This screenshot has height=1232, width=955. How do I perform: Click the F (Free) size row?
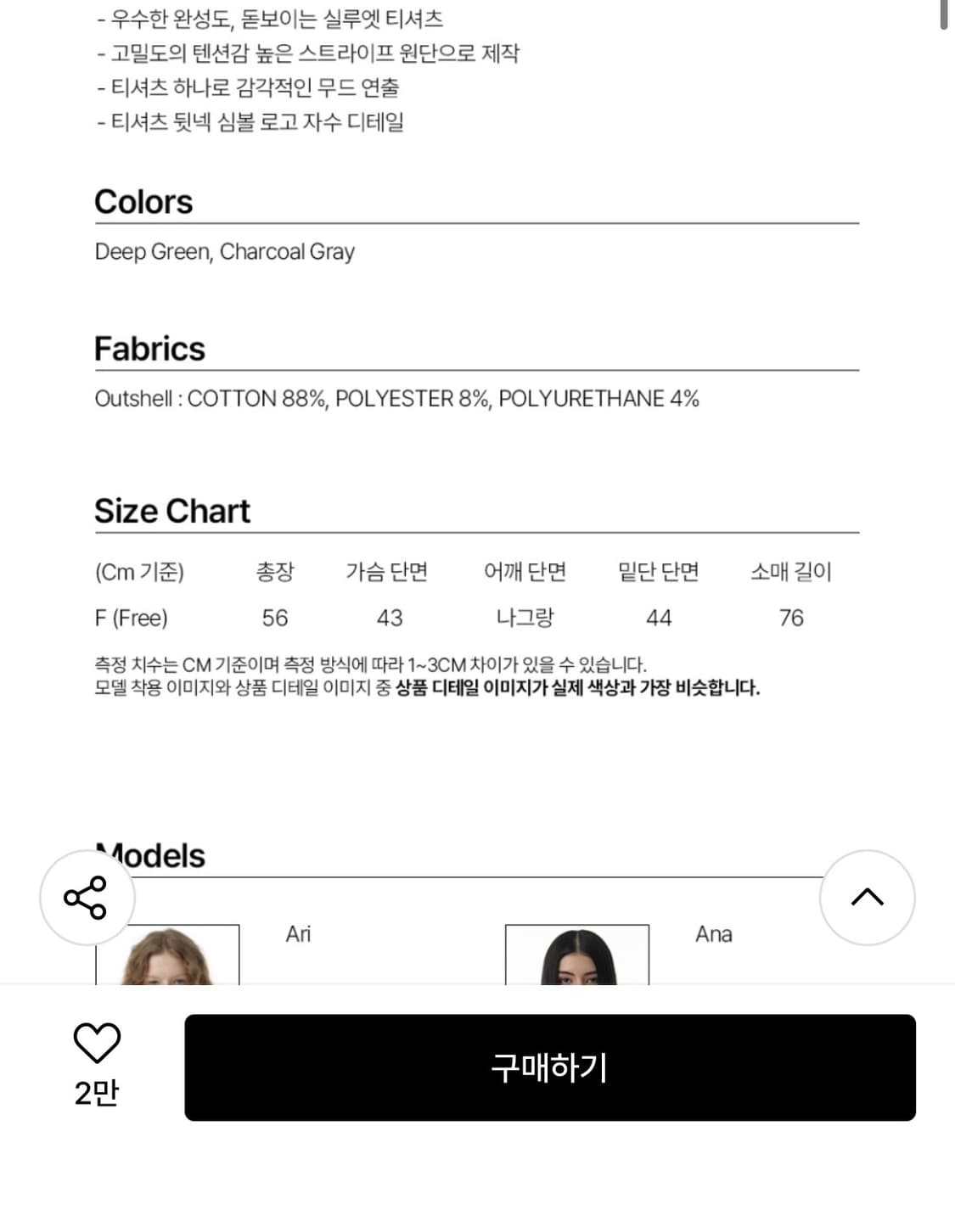tap(133, 618)
